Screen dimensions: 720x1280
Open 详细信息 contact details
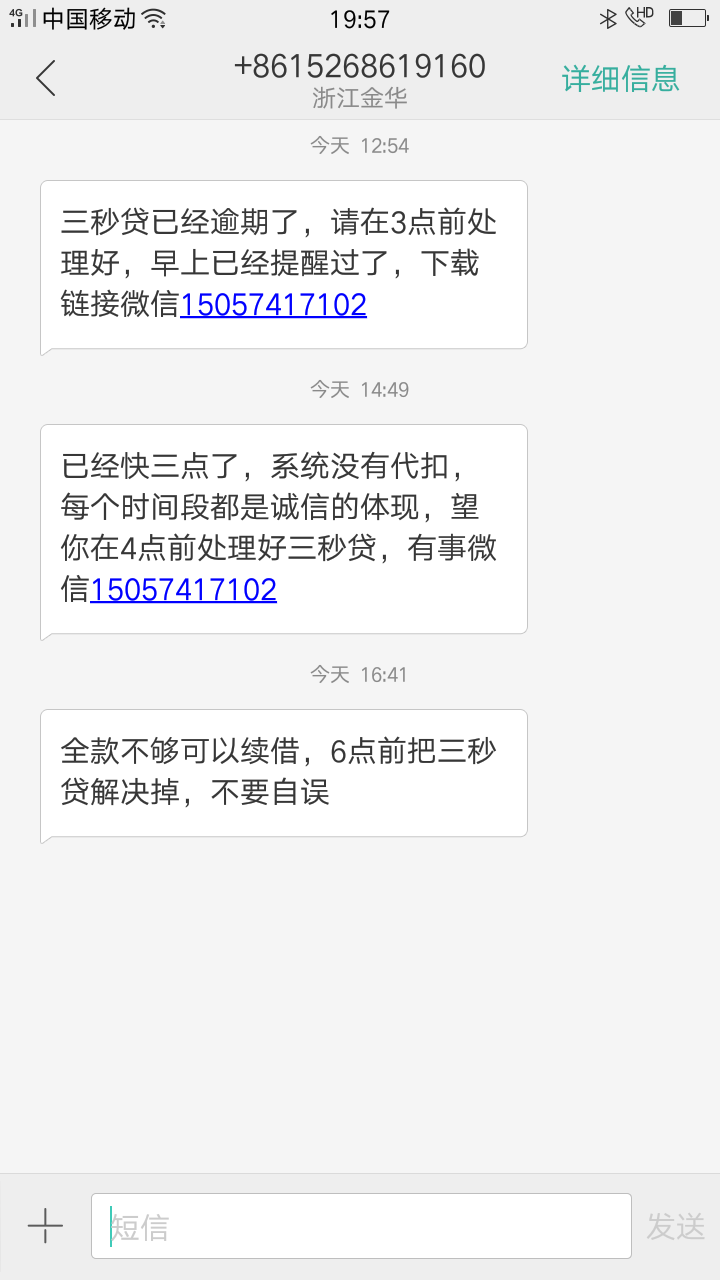click(620, 78)
